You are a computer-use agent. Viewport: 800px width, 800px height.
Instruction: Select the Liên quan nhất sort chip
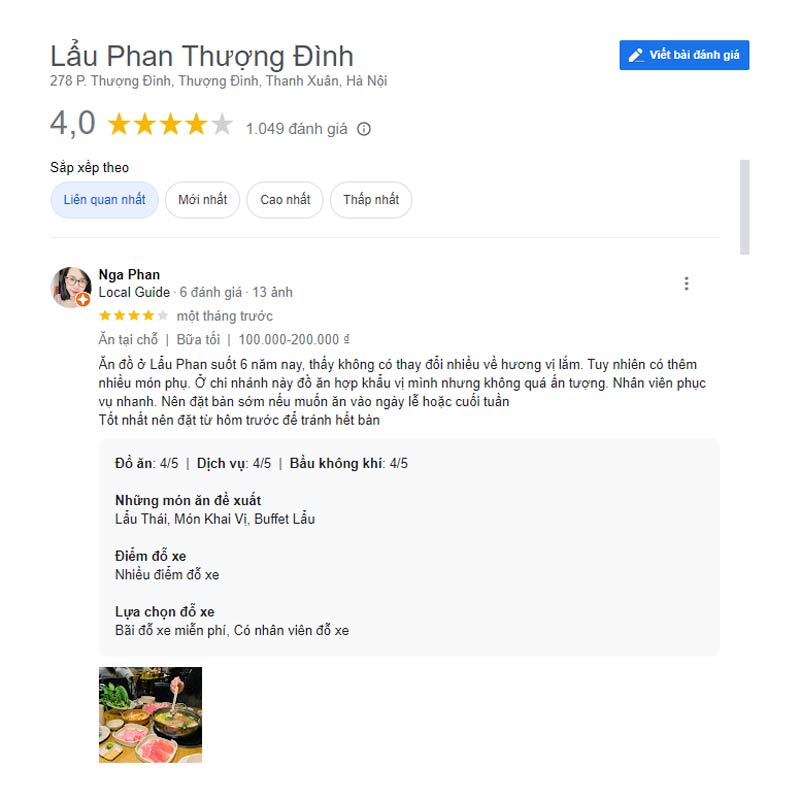105,200
